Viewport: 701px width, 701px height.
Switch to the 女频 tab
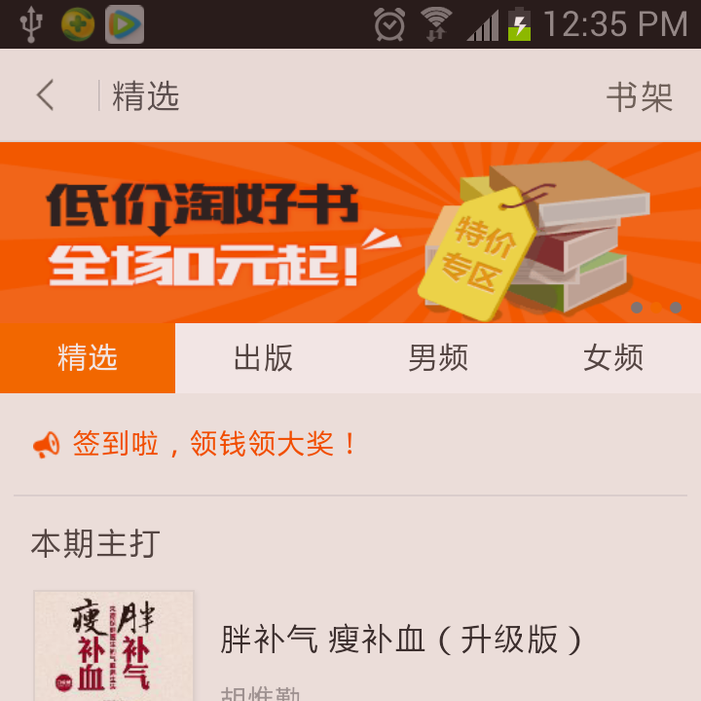coord(613,358)
